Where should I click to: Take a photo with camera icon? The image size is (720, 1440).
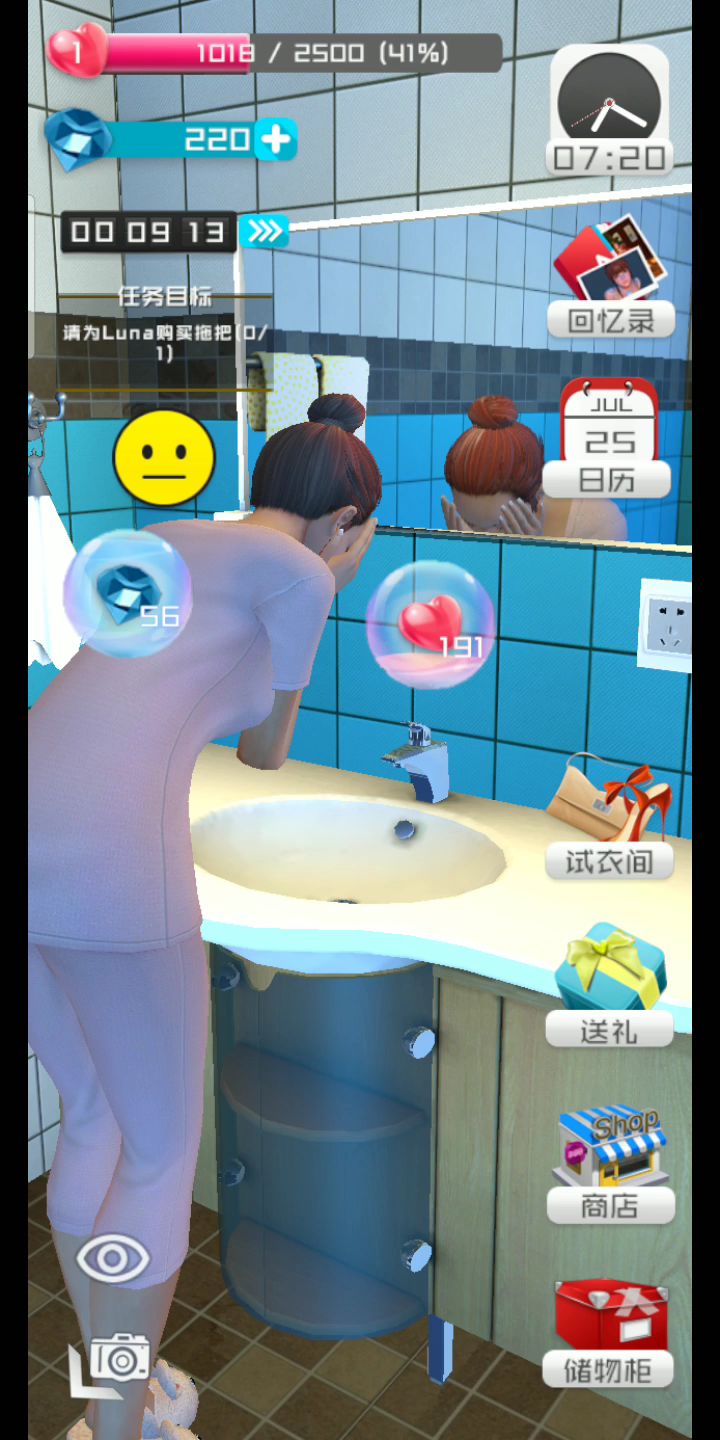(118, 1358)
